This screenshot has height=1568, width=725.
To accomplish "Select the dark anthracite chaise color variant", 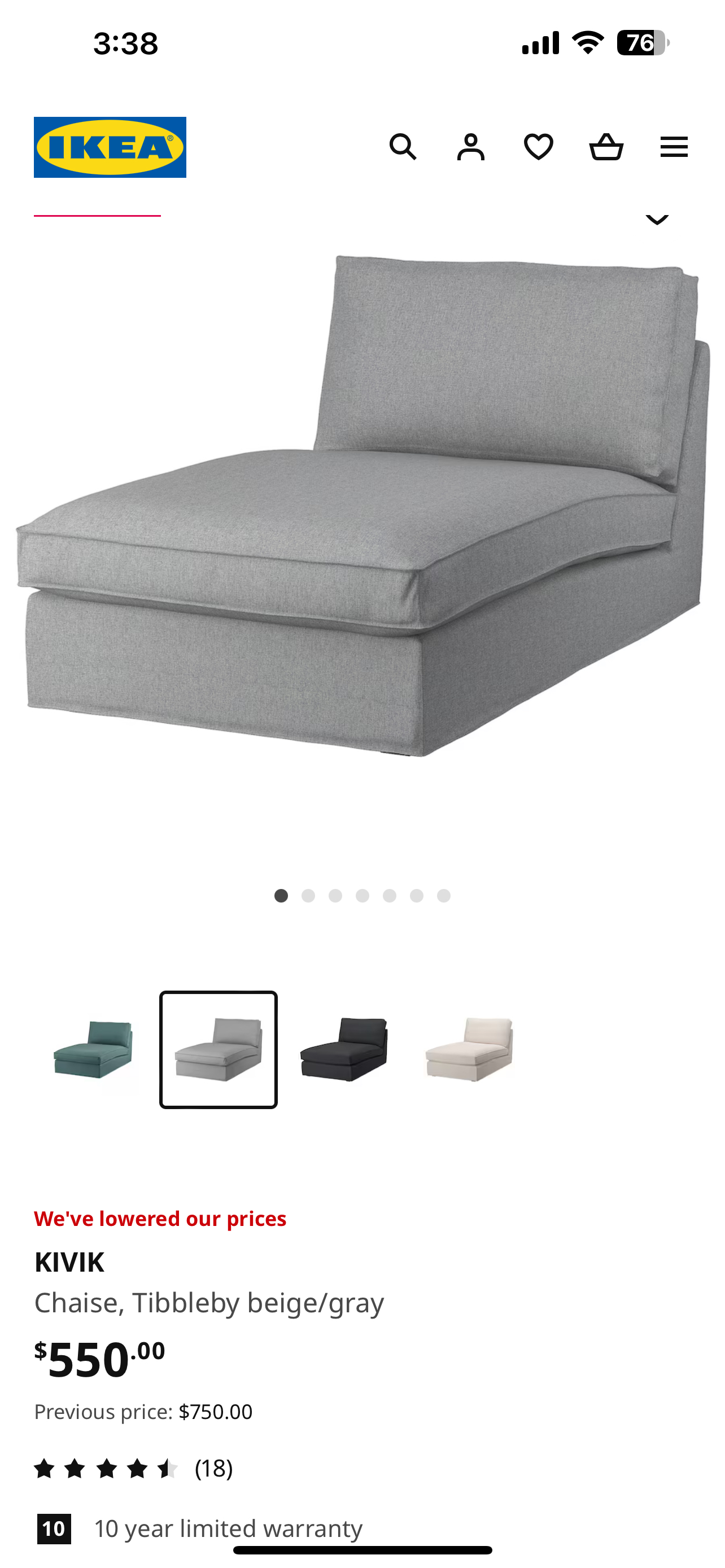I will (x=344, y=1049).
